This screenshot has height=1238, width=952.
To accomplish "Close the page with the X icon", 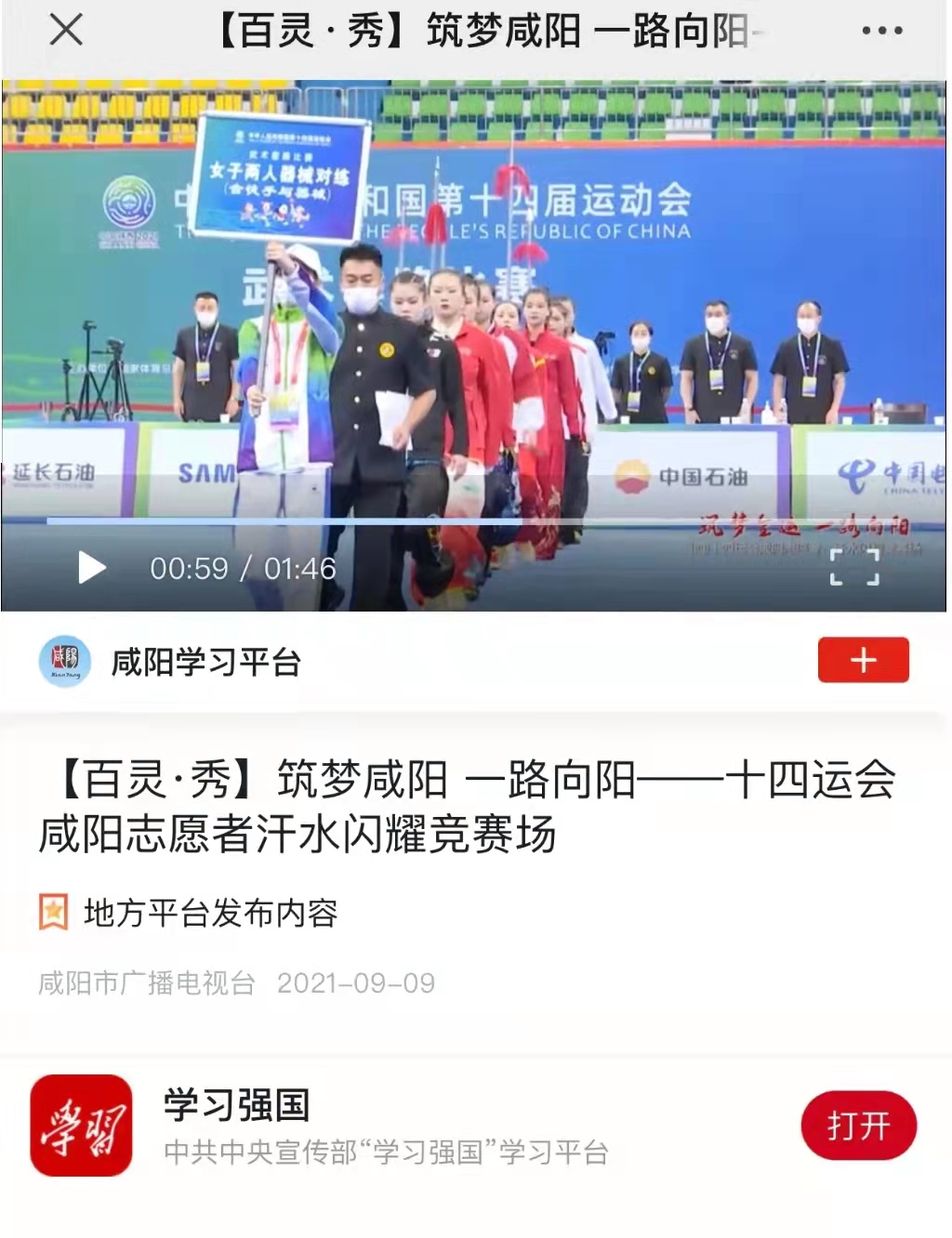I will [x=66, y=30].
